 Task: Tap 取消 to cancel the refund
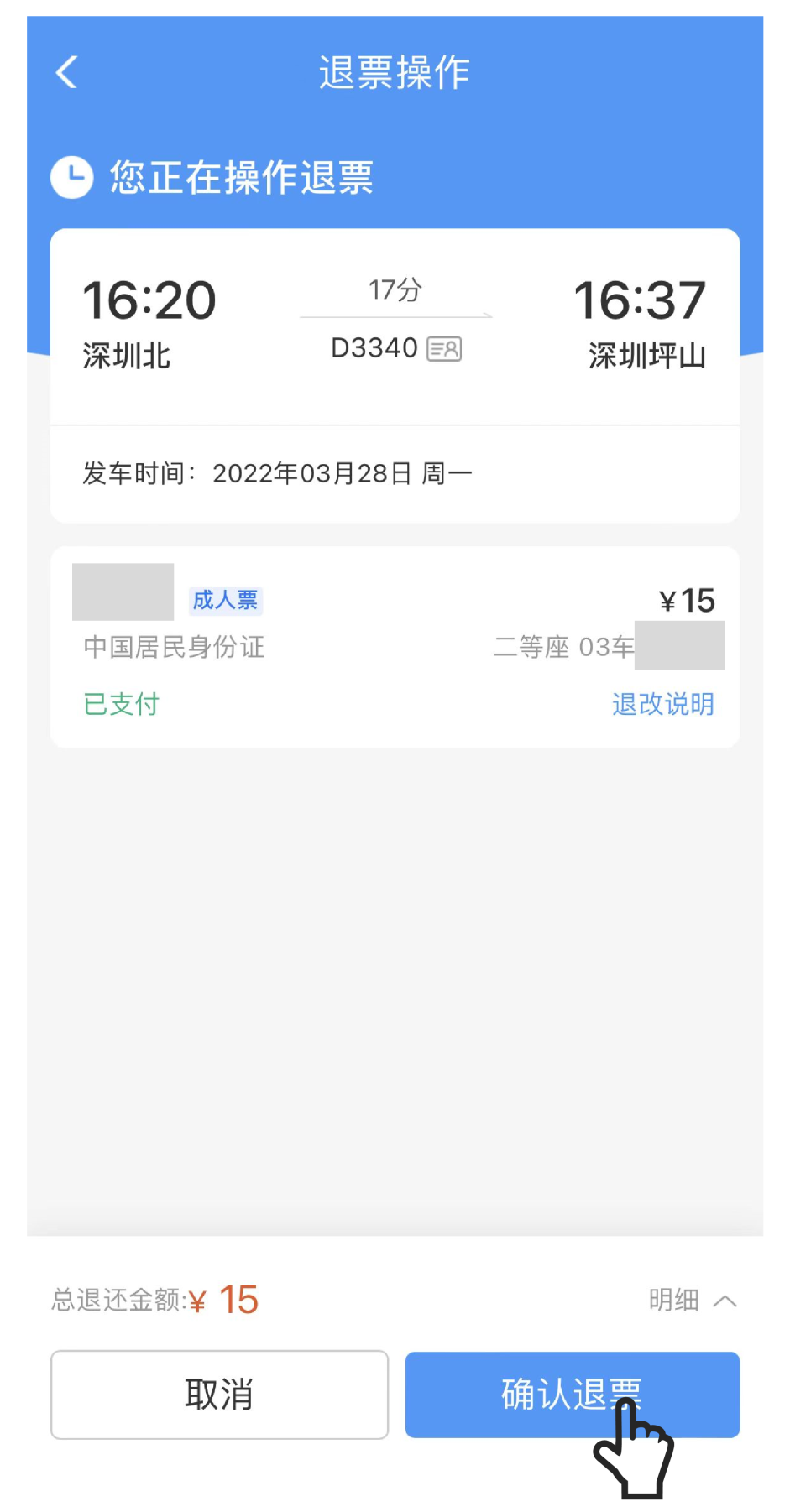tap(219, 1395)
